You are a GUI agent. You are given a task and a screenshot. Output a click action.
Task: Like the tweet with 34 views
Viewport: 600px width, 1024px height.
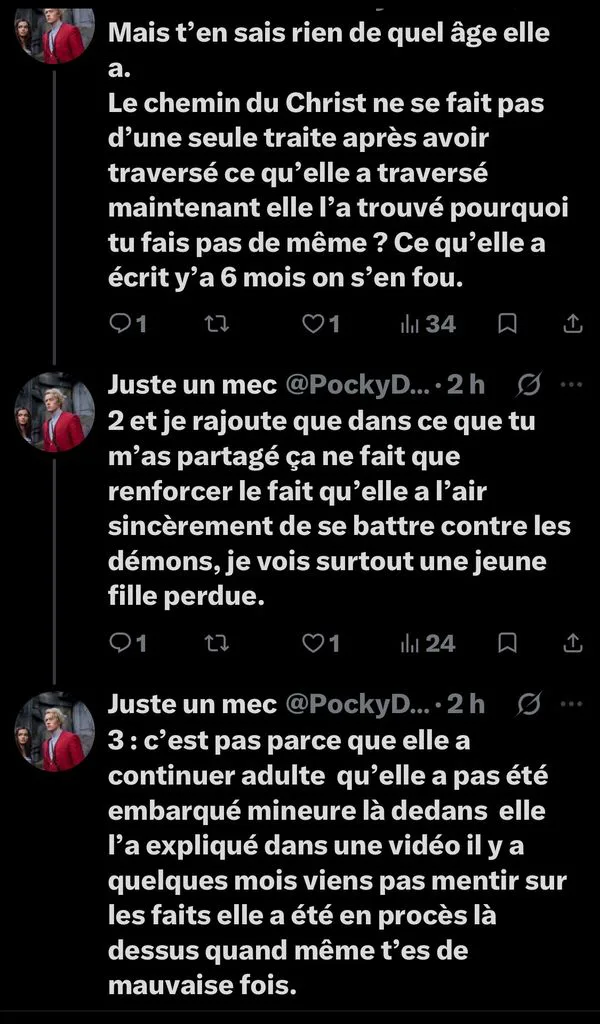pos(321,324)
